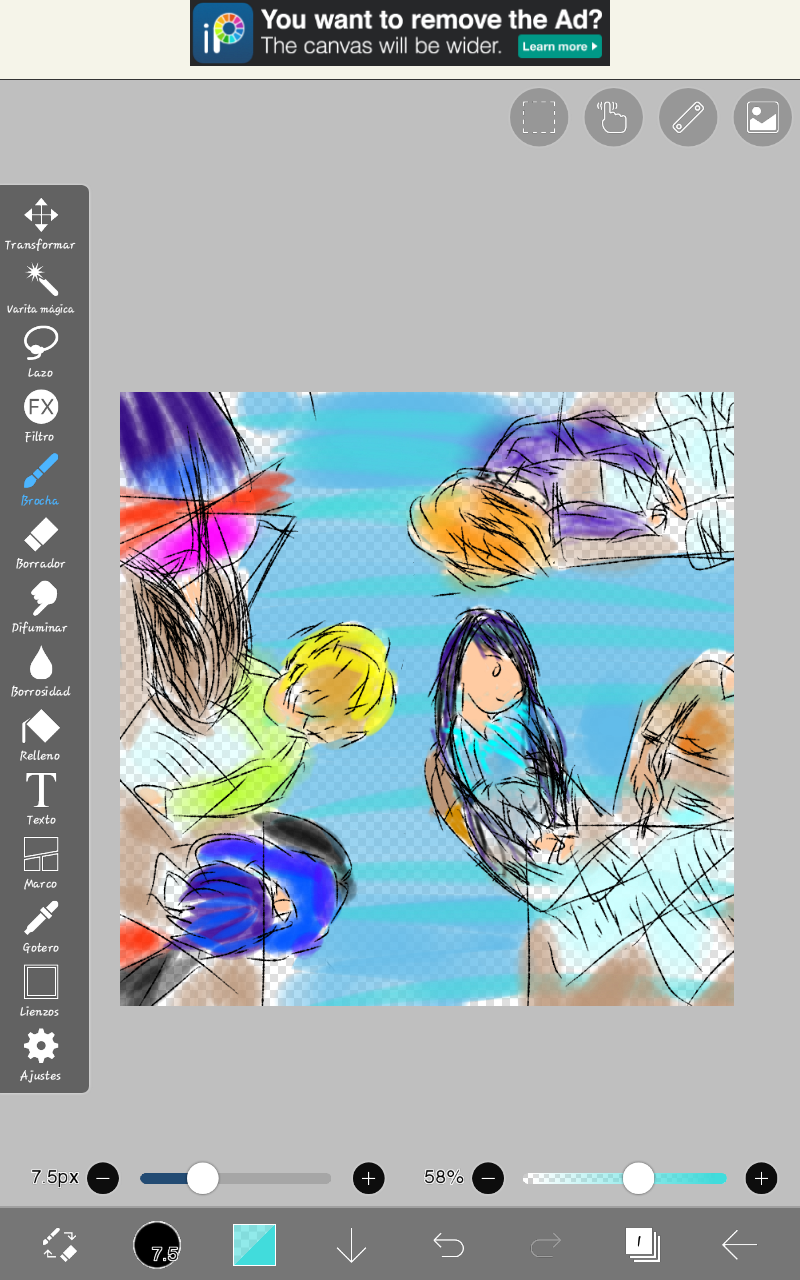The width and height of the screenshot is (800, 1280).
Task: Select the Gotero eyedropper
Action: (x=41, y=927)
